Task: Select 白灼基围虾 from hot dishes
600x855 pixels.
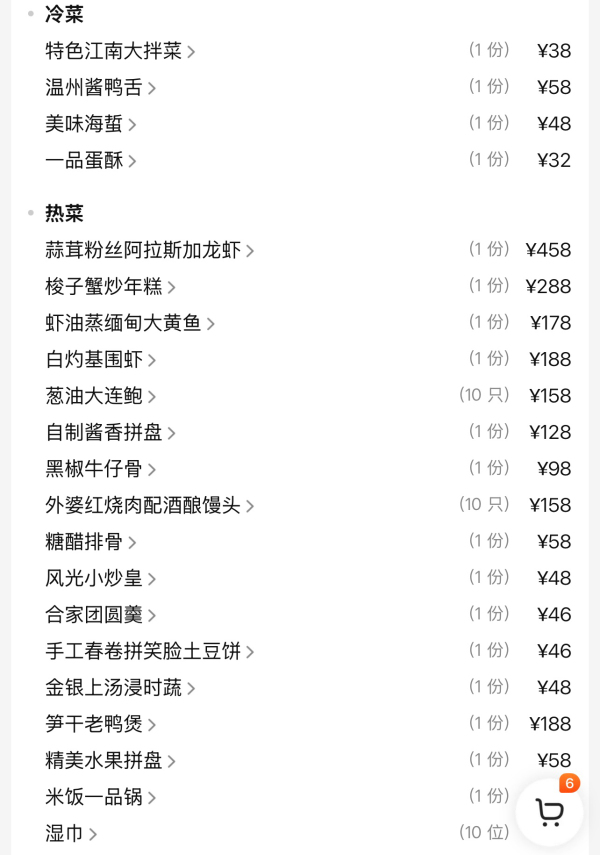Action: pyautogui.click(x=100, y=359)
